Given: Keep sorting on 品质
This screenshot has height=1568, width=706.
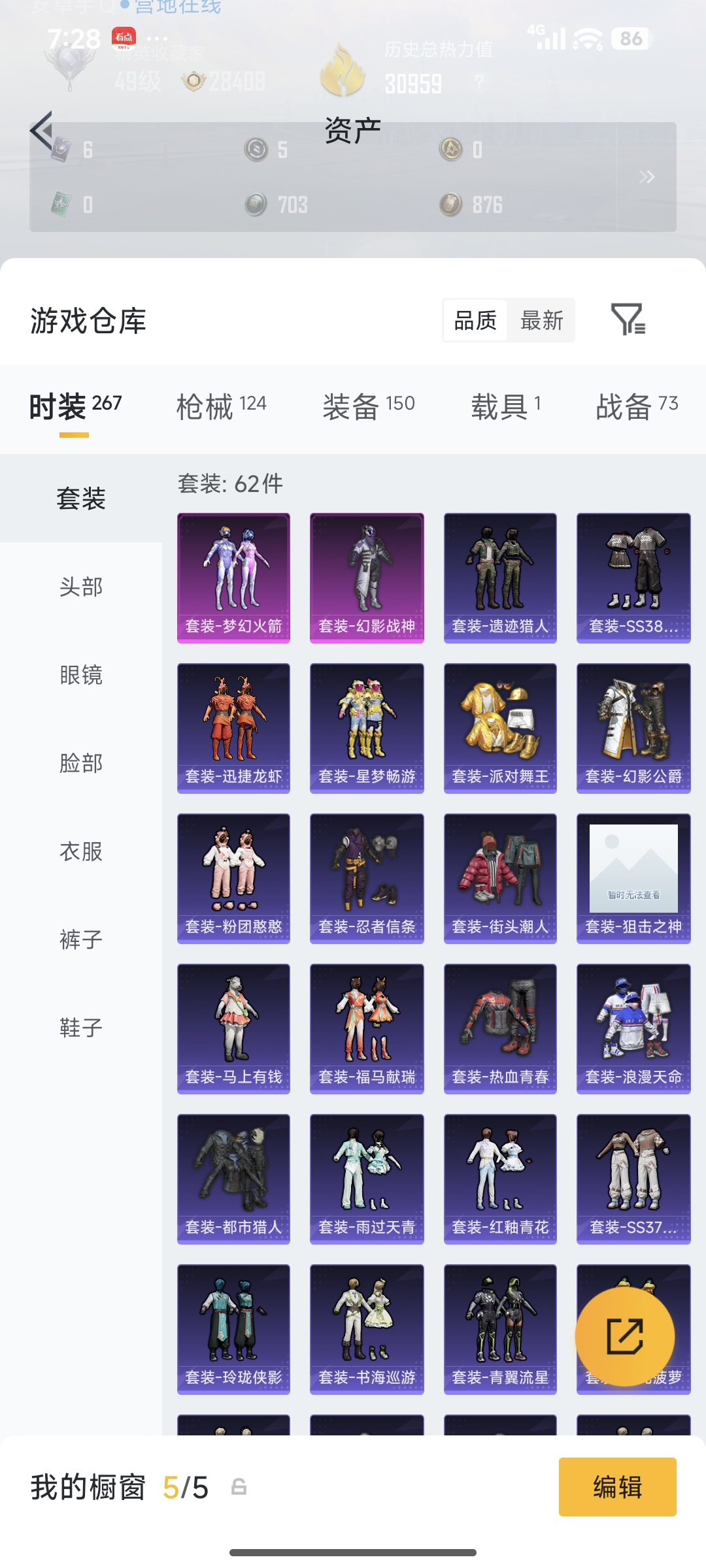Looking at the screenshot, I should [x=475, y=320].
